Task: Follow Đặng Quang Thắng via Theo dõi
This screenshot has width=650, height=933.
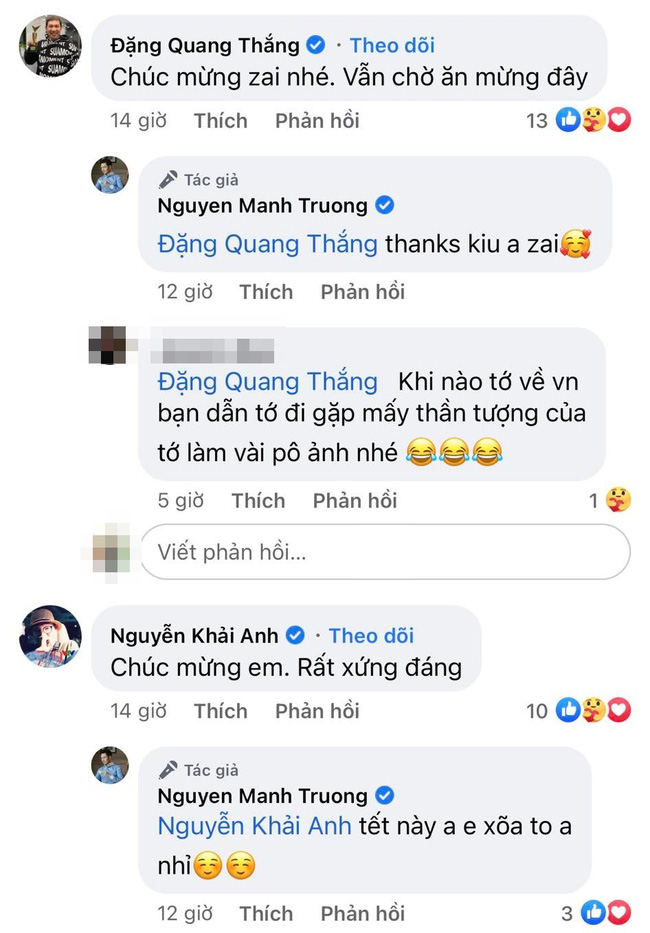Action: [392, 45]
